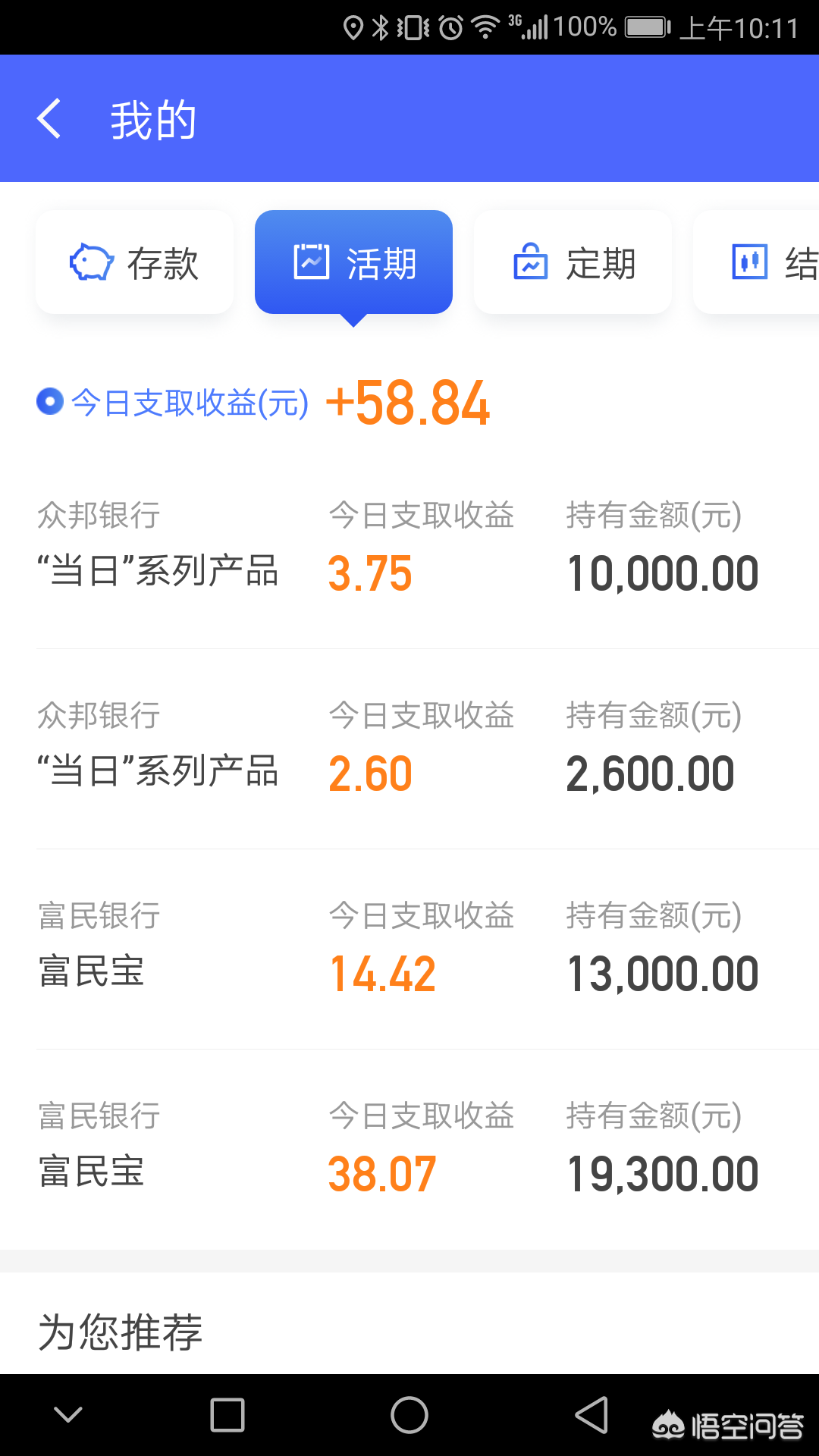Open 众邦银行 product holding 10,000.00
Screen dimensions: 819x1456
click(x=409, y=548)
